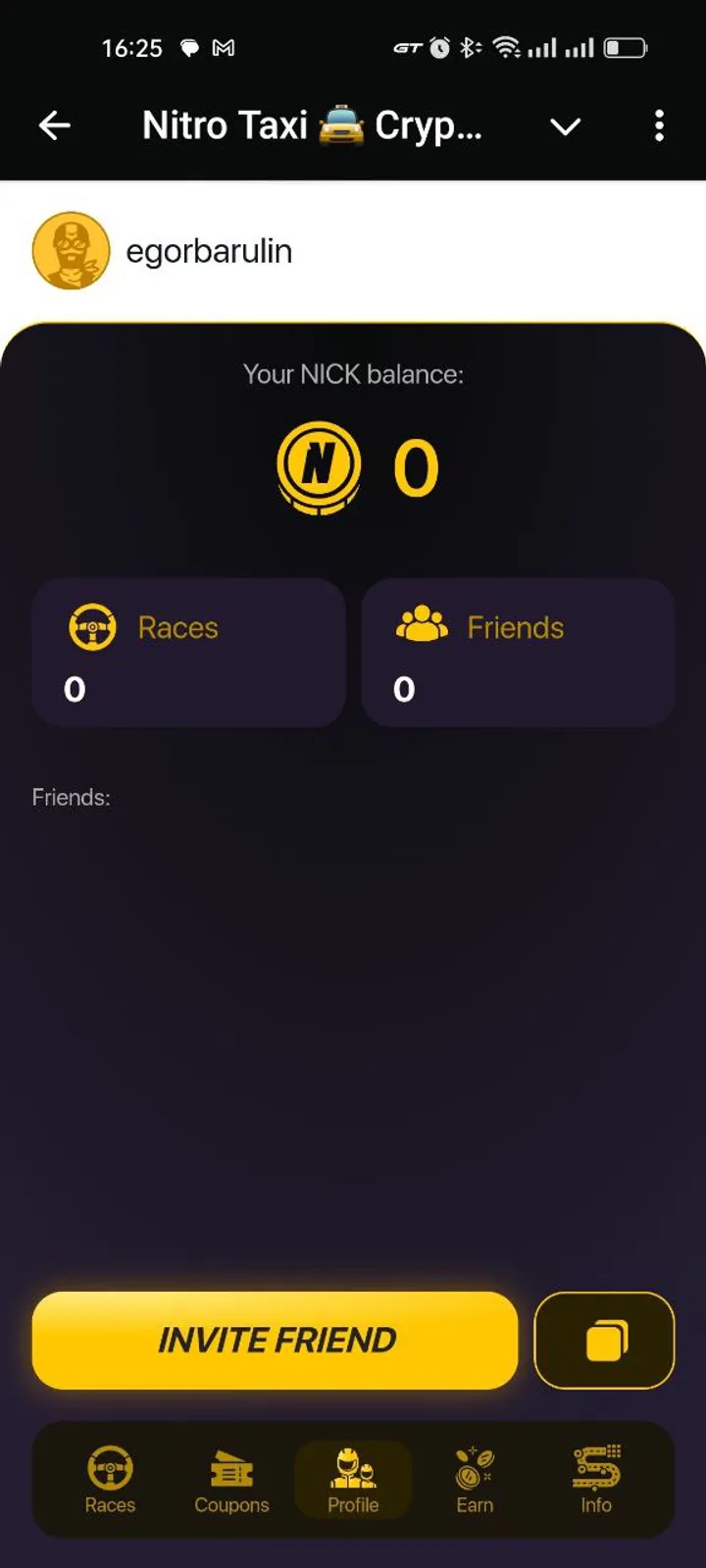This screenshot has height=1568, width=706.
Task: Select the Races stats card
Action: pos(187,652)
